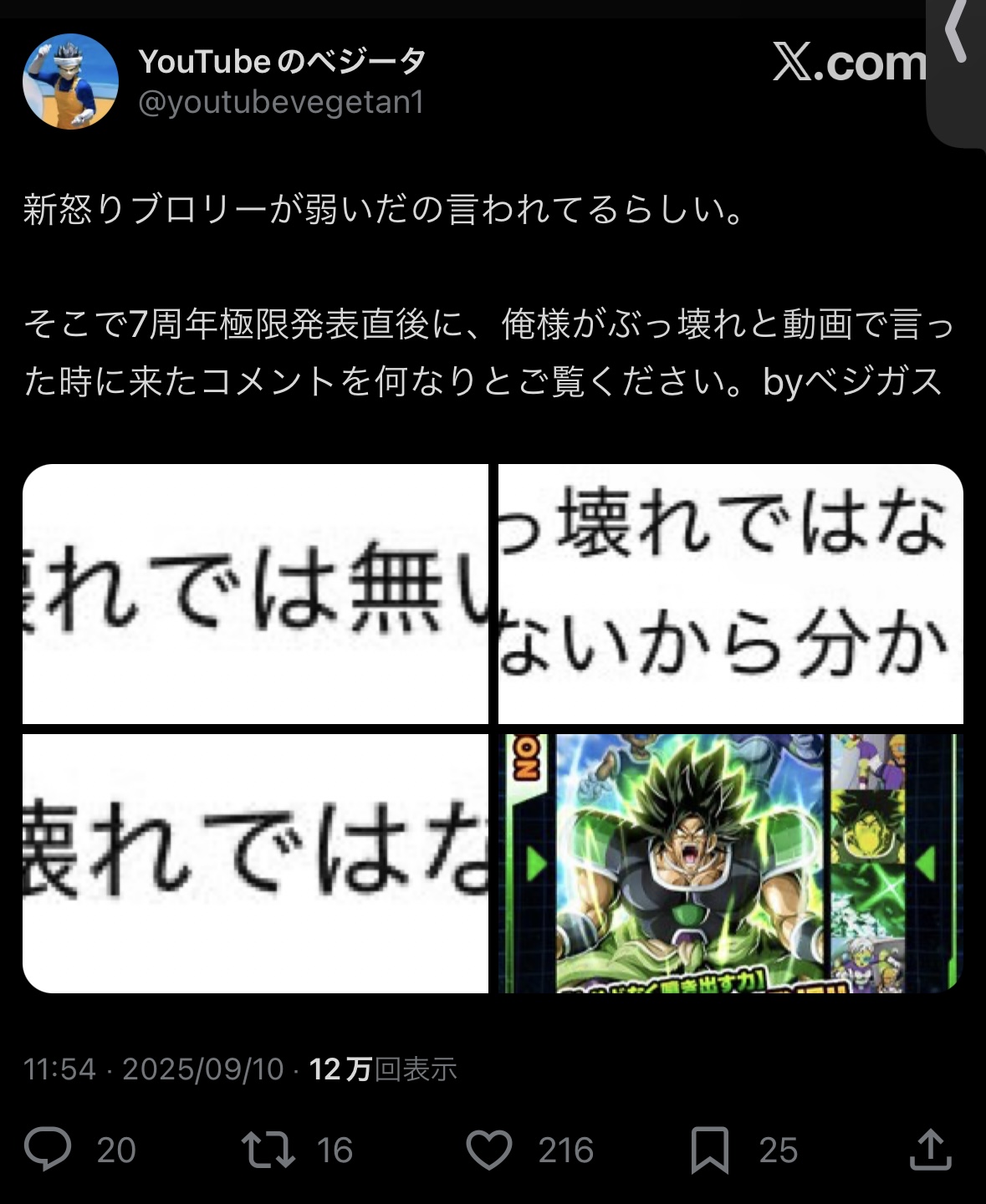Reply to this post

click(x=48, y=1150)
